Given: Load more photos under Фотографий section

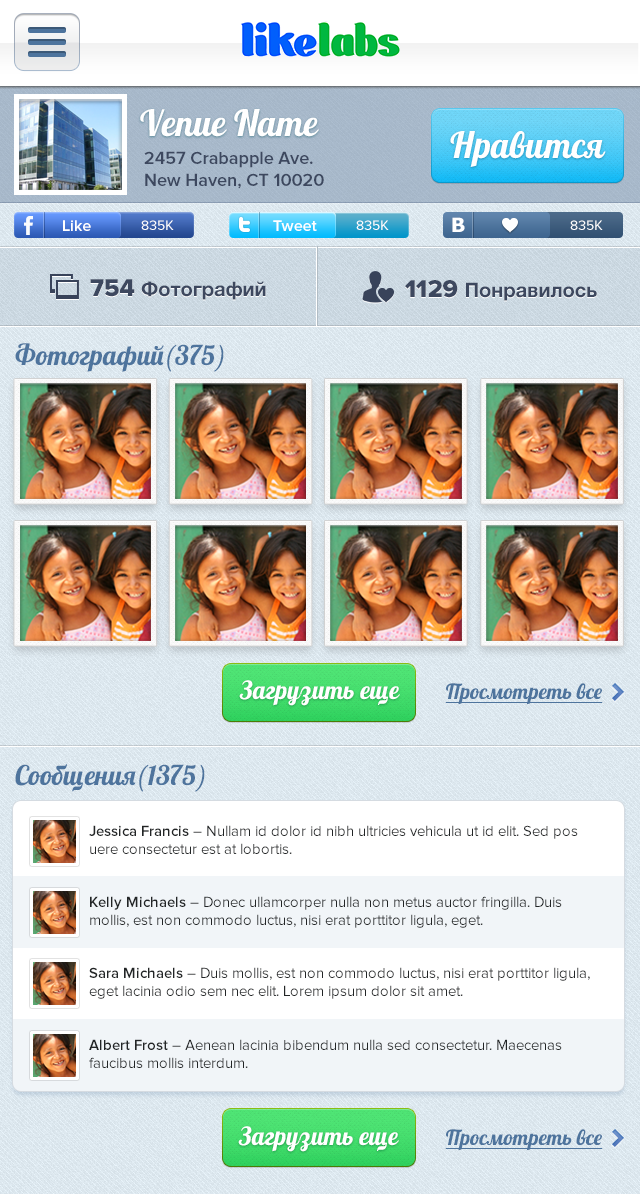Looking at the screenshot, I should point(318,692).
